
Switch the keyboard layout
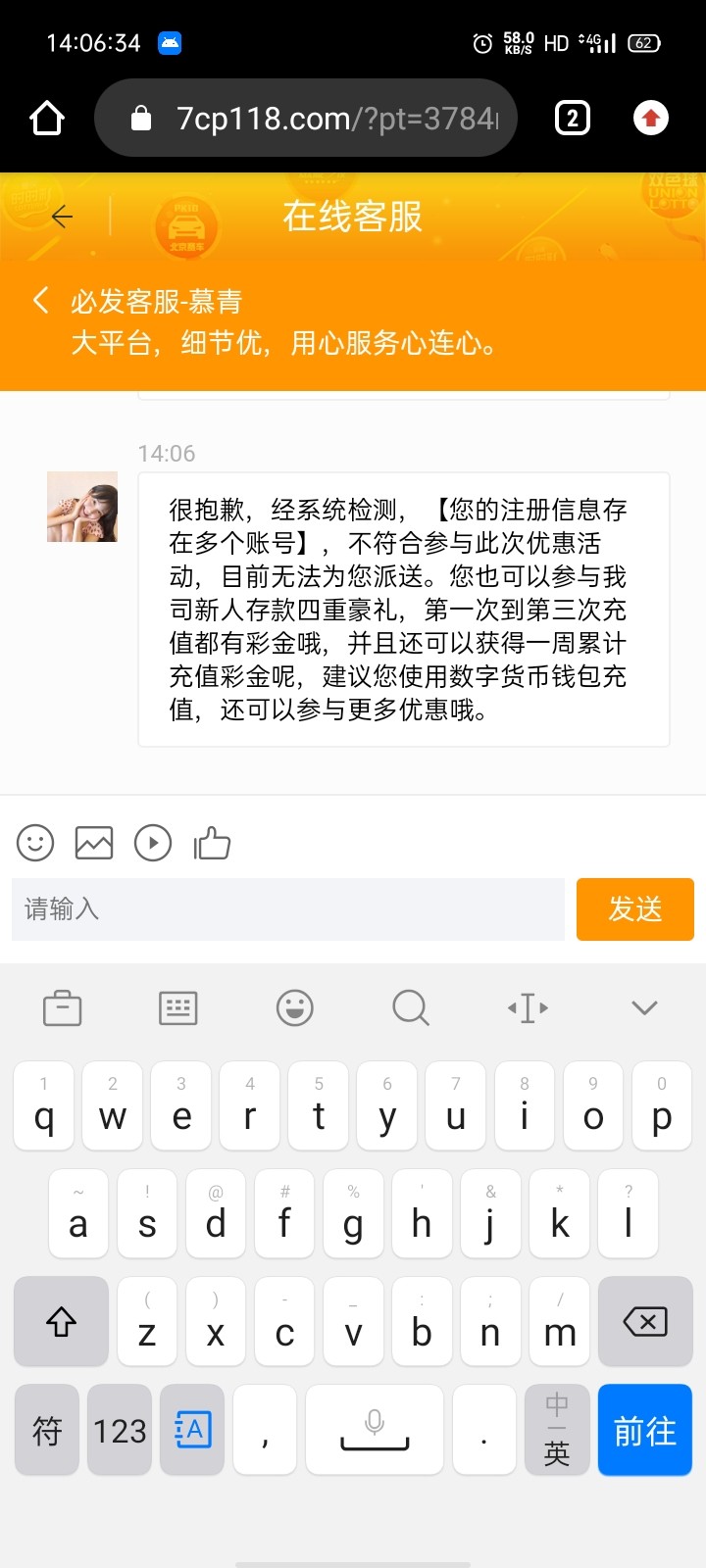click(178, 1007)
